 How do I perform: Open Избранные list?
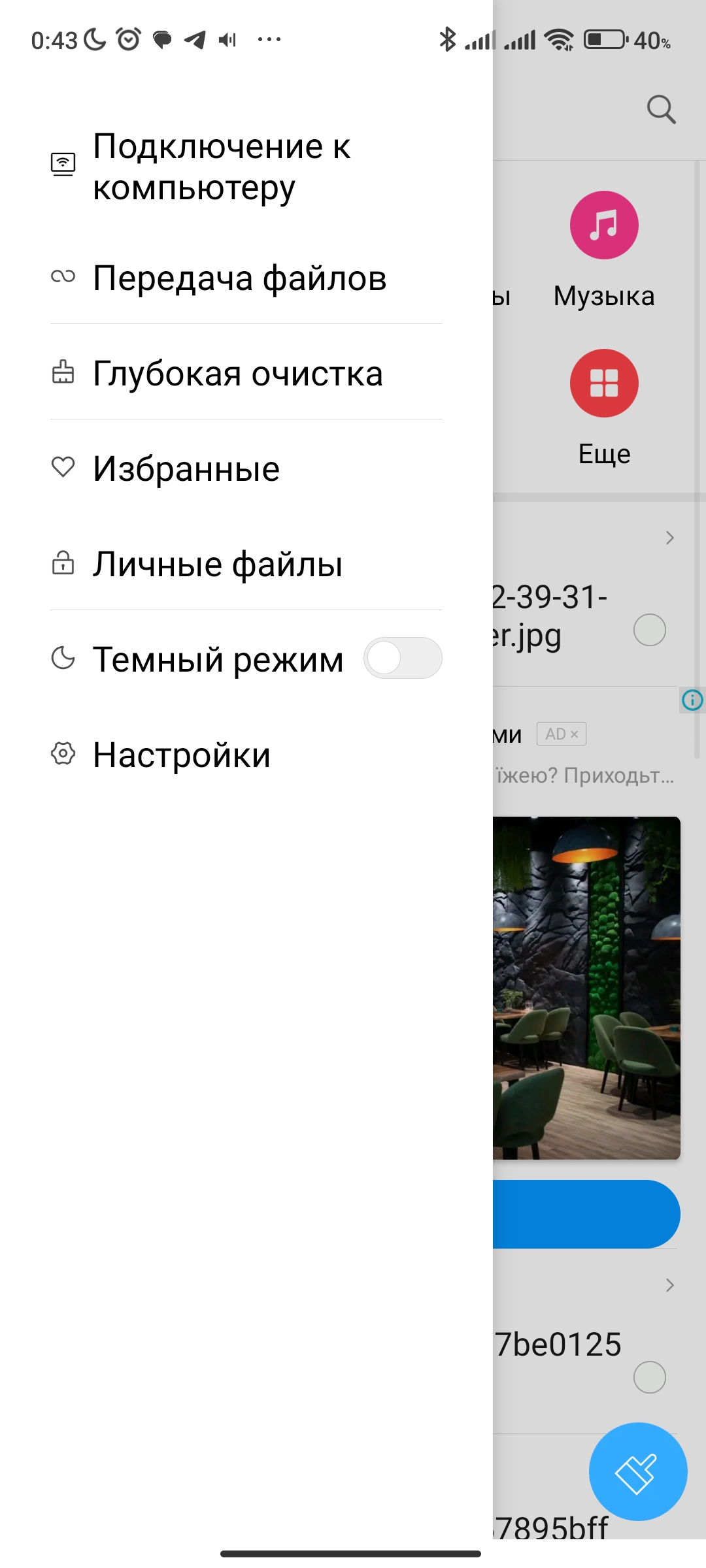point(246,468)
